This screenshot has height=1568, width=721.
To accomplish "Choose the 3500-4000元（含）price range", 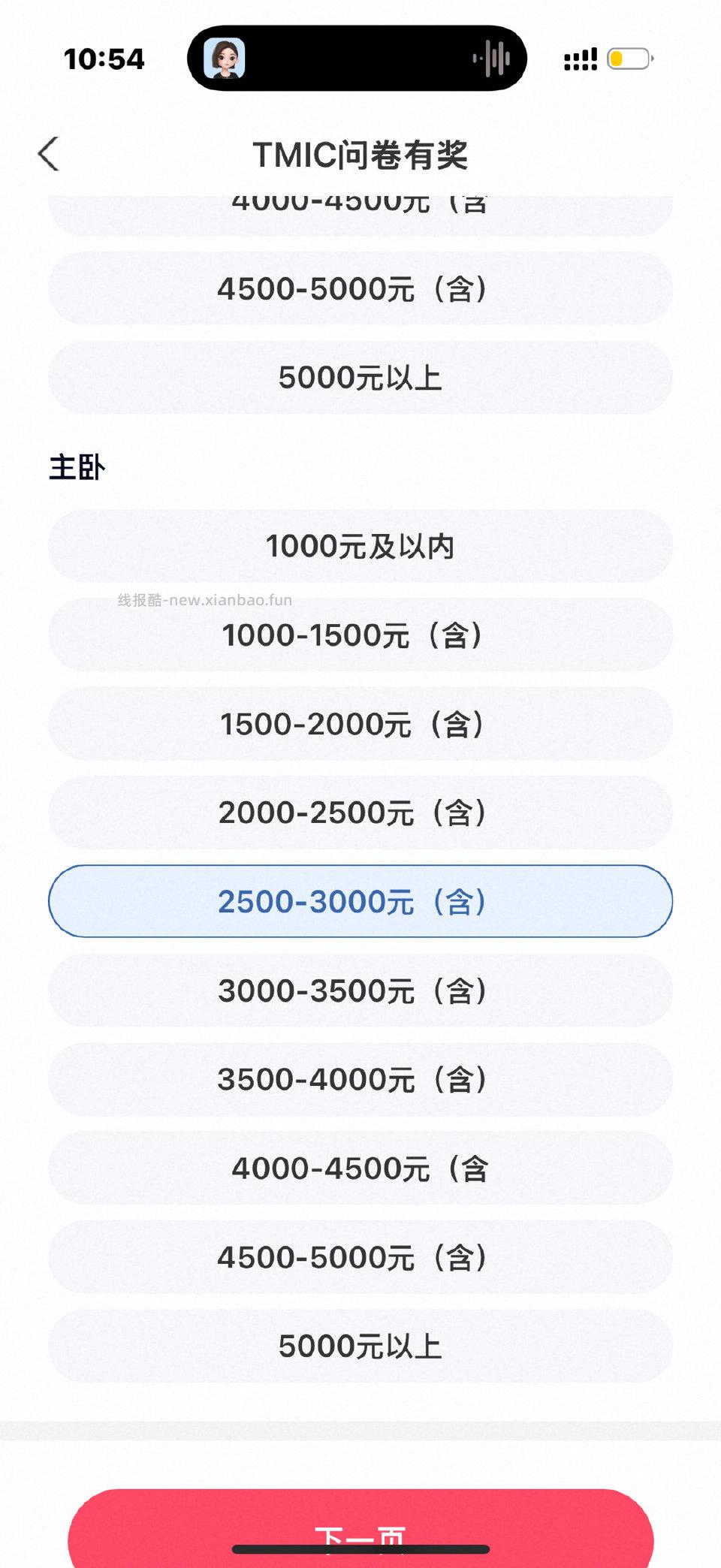I will click(360, 1079).
